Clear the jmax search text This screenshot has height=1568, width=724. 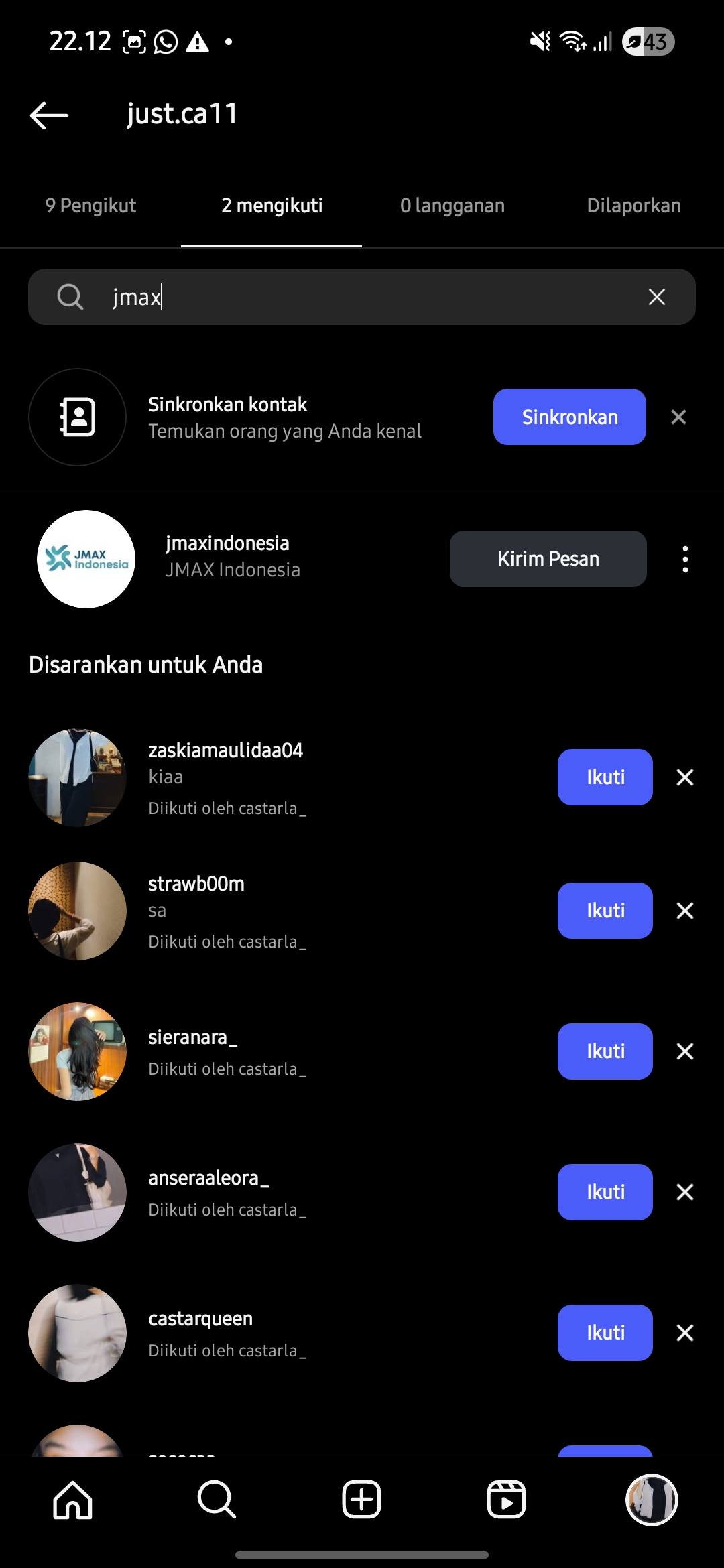click(656, 297)
